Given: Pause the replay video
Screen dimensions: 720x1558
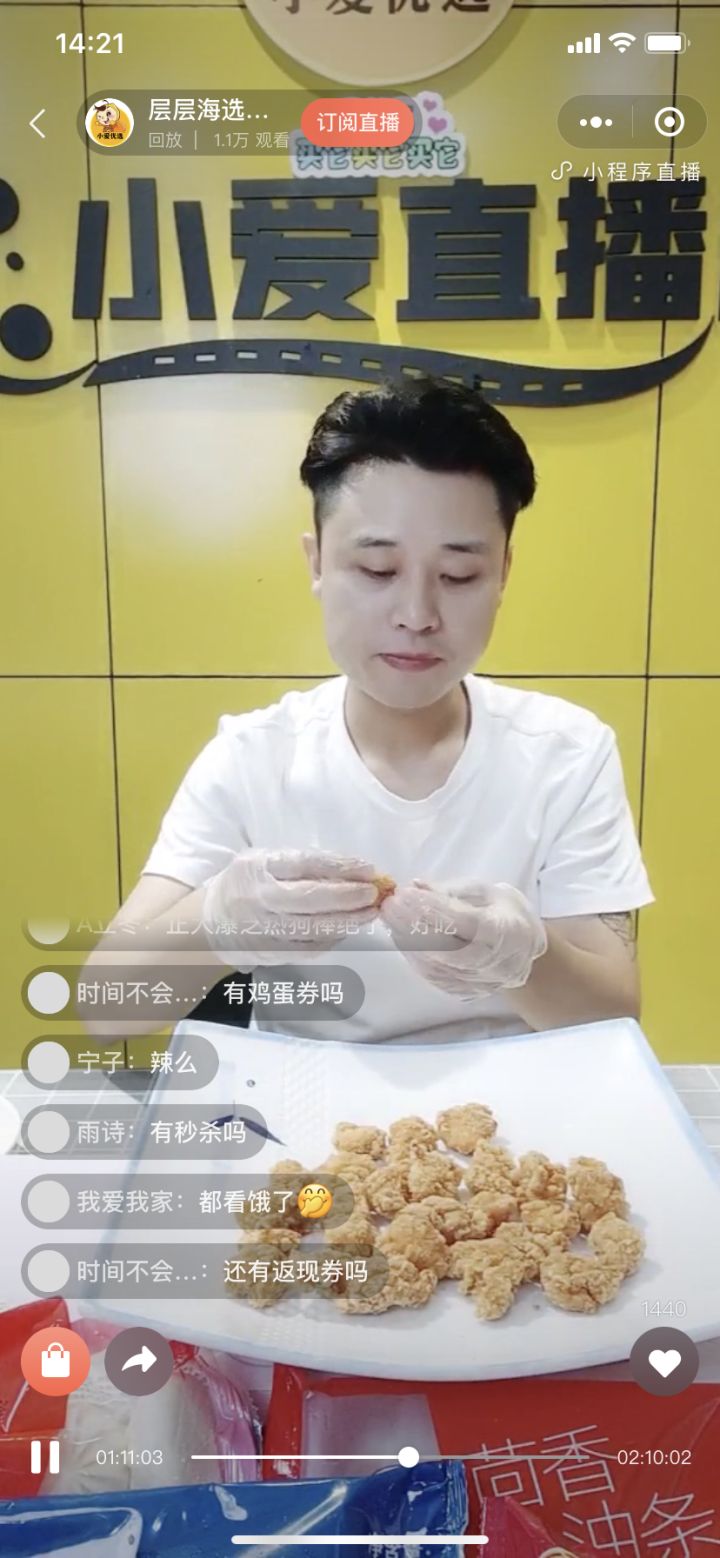Looking at the screenshot, I should point(45,1457).
